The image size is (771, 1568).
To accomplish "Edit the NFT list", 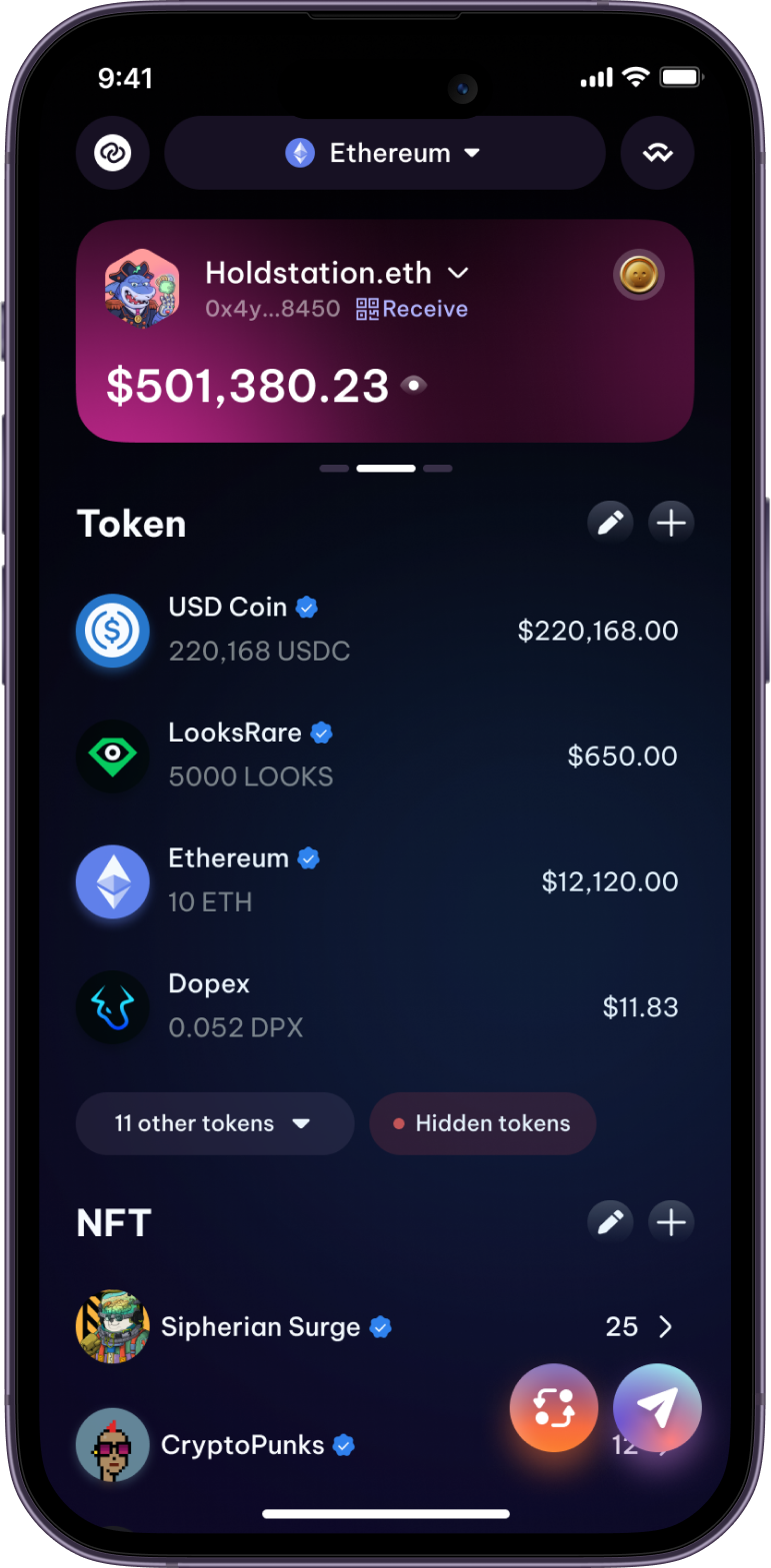I will pos(610,1221).
